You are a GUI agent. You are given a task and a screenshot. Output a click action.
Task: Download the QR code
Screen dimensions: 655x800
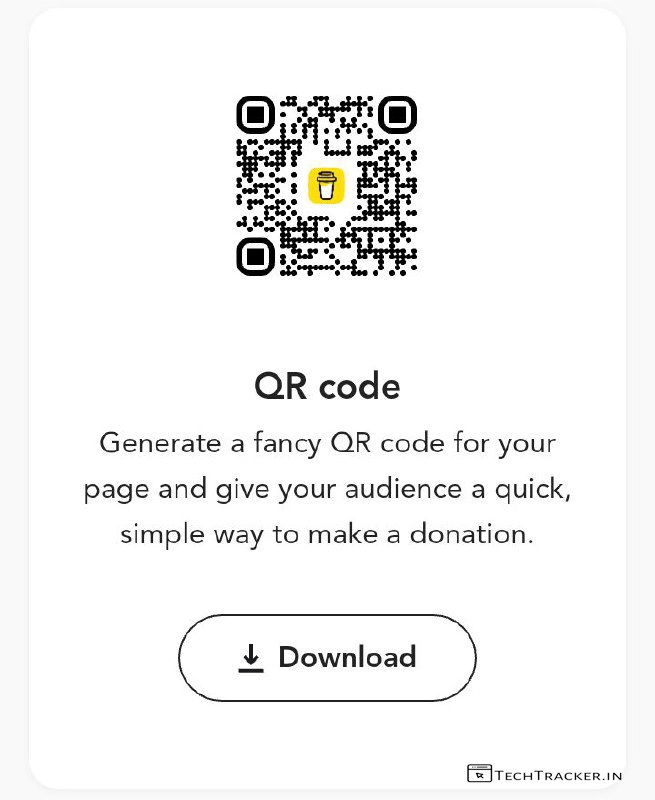[x=327, y=658]
